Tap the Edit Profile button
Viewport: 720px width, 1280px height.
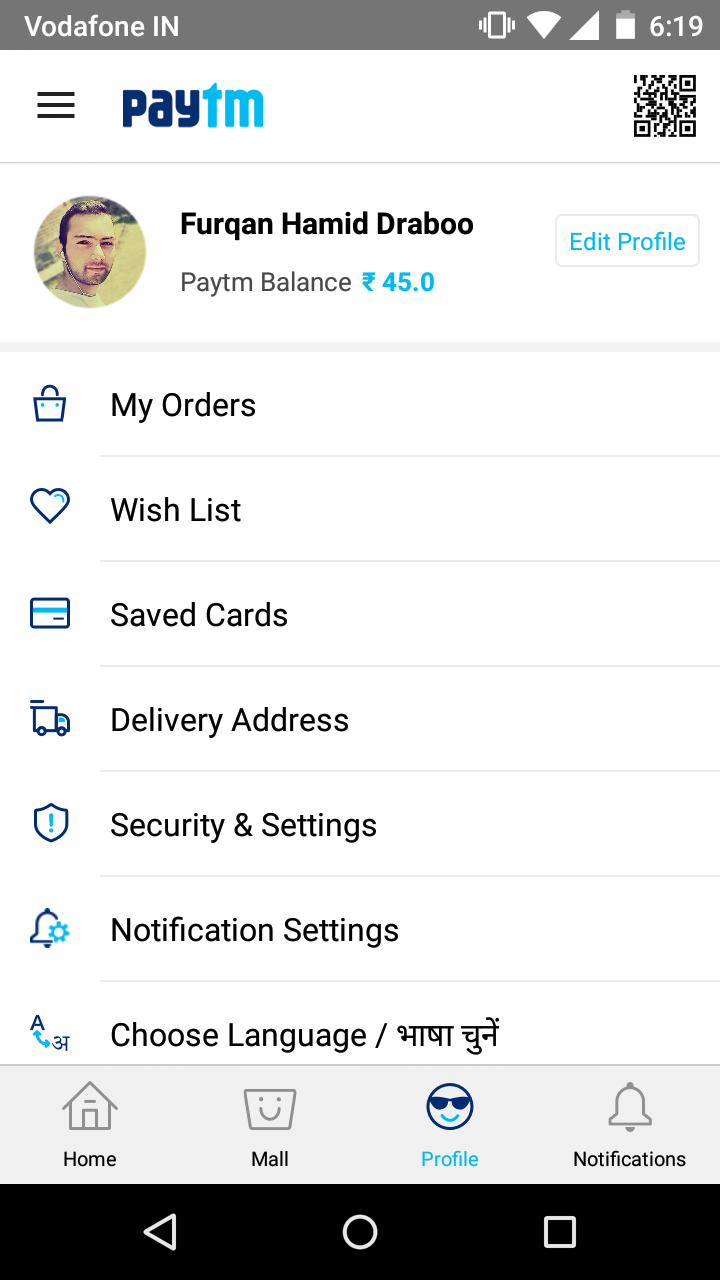pos(627,242)
